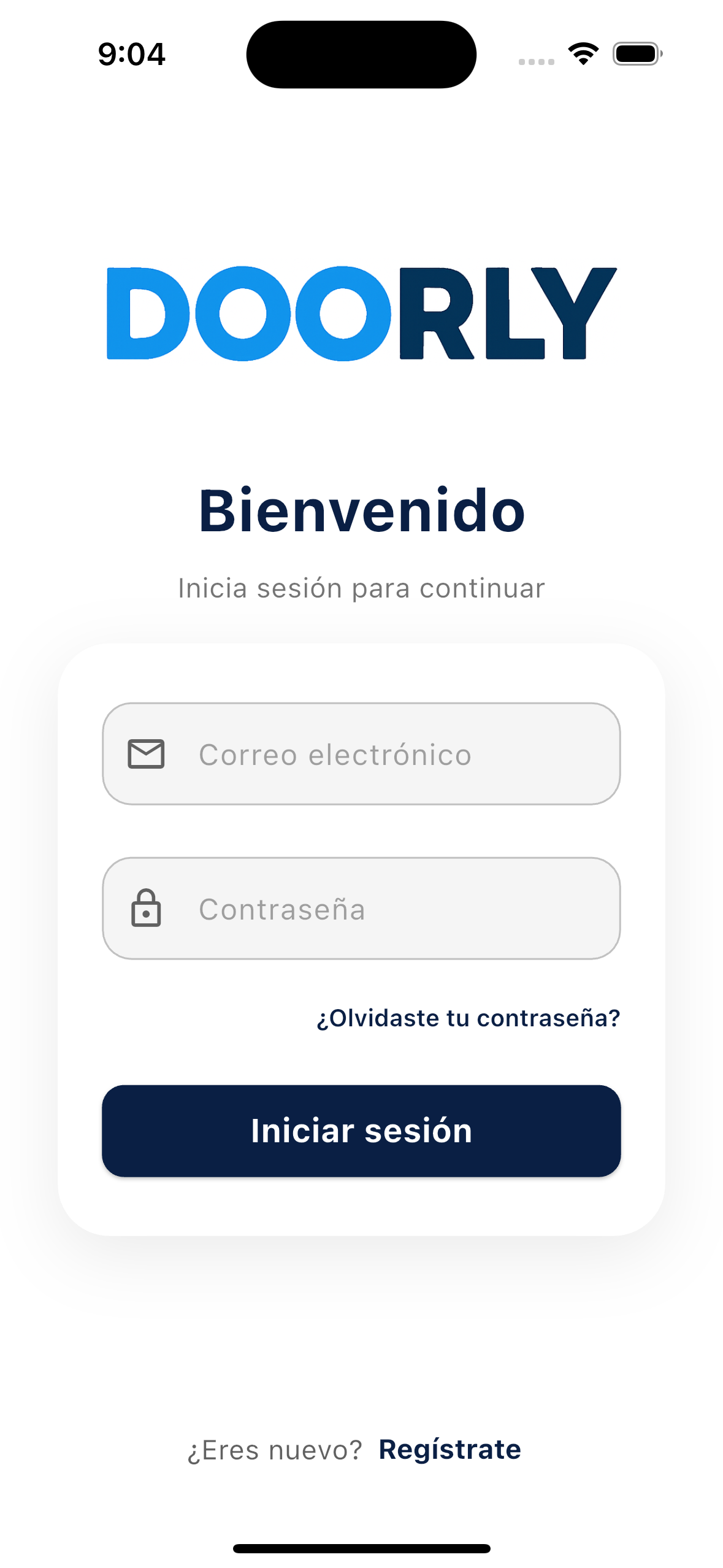Click the Correo electrónico input field

[362, 755]
